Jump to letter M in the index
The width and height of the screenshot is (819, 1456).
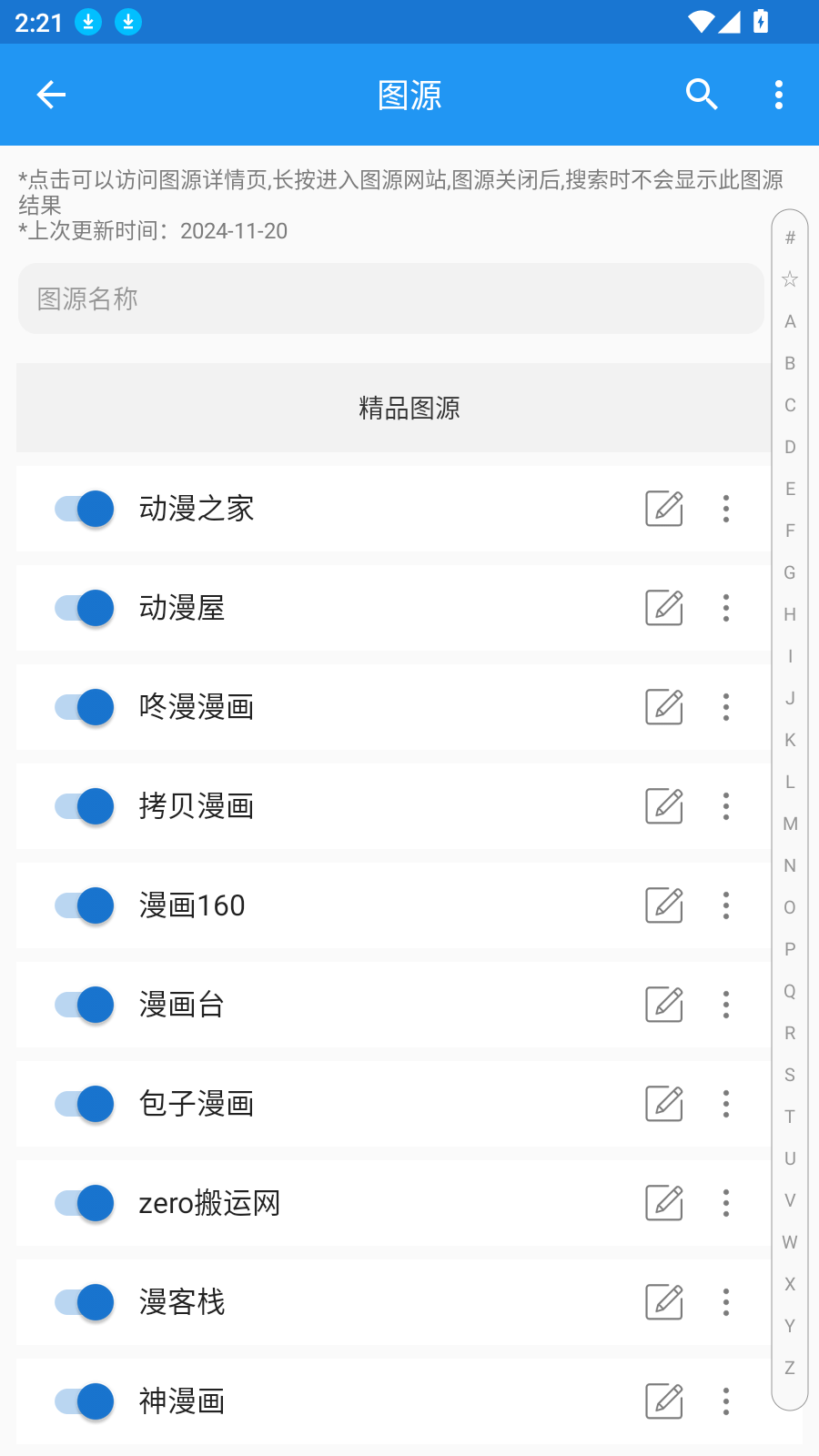coord(790,824)
